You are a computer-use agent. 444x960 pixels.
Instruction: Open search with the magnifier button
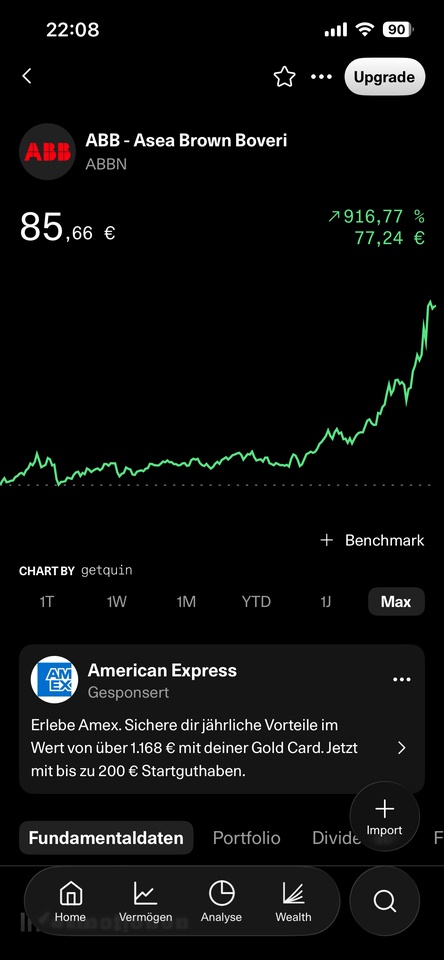tap(385, 901)
